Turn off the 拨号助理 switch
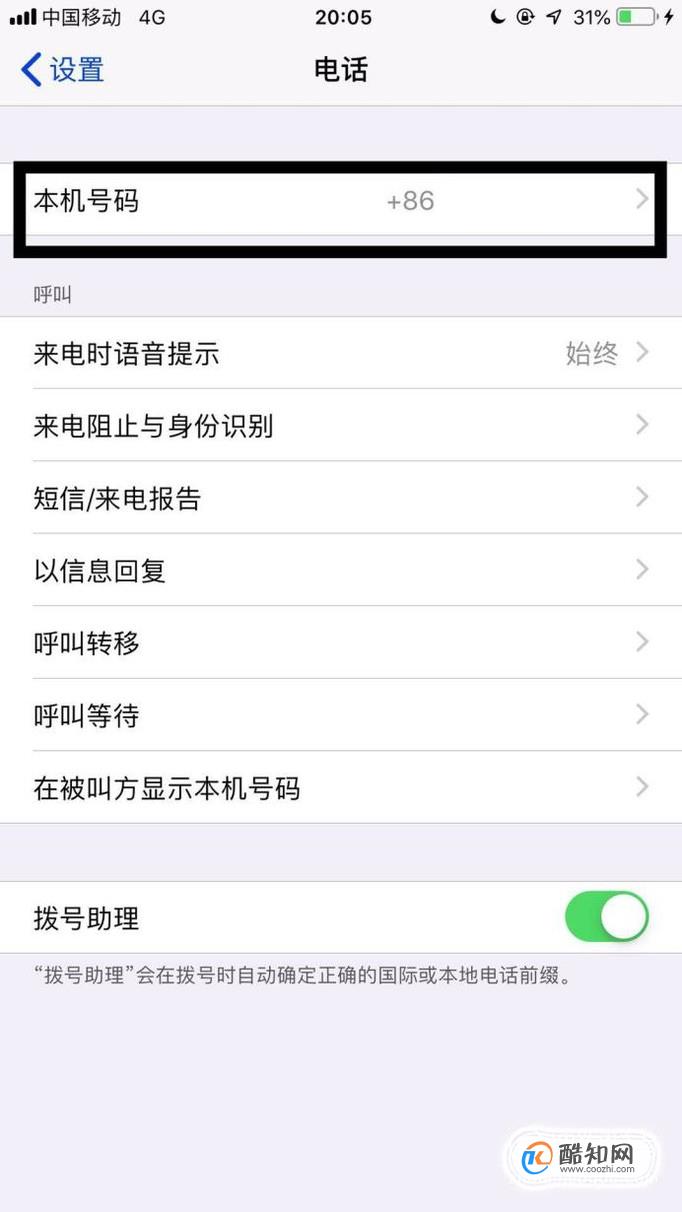 pyautogui.click(x=606, y=917)
